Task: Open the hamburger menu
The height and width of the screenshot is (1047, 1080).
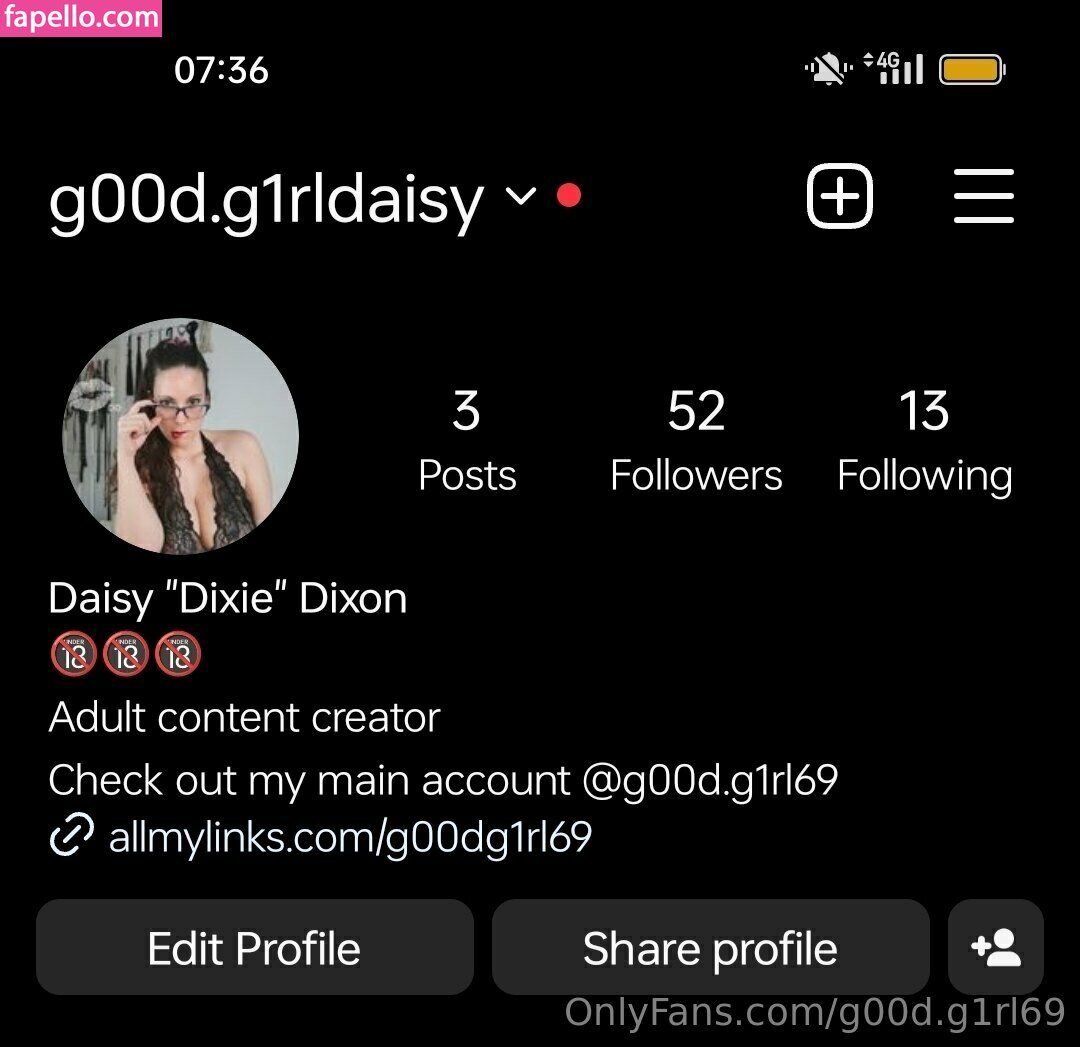Action: tap(983, 197)
